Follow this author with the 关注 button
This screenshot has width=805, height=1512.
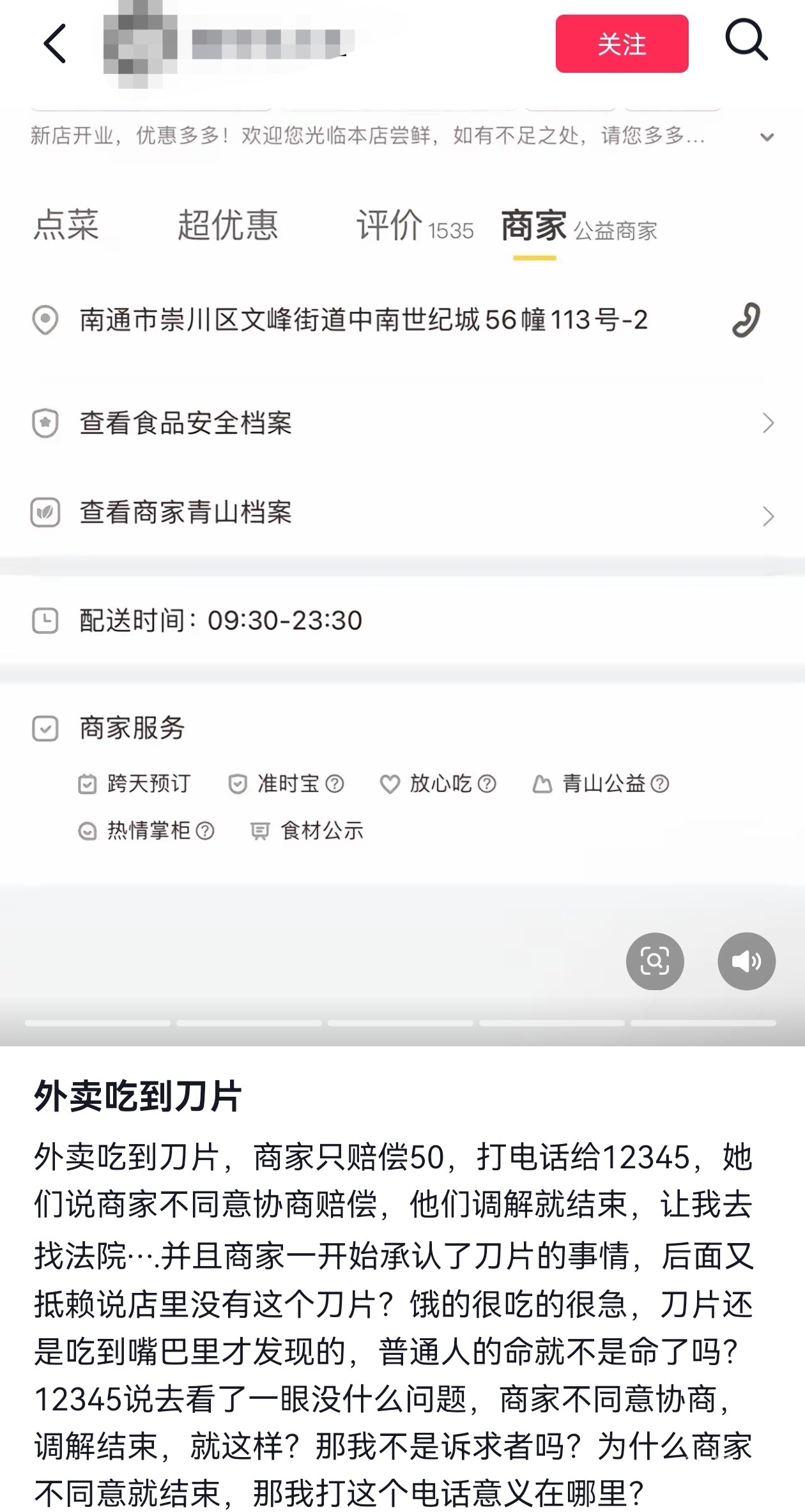[x=621, y=44]
